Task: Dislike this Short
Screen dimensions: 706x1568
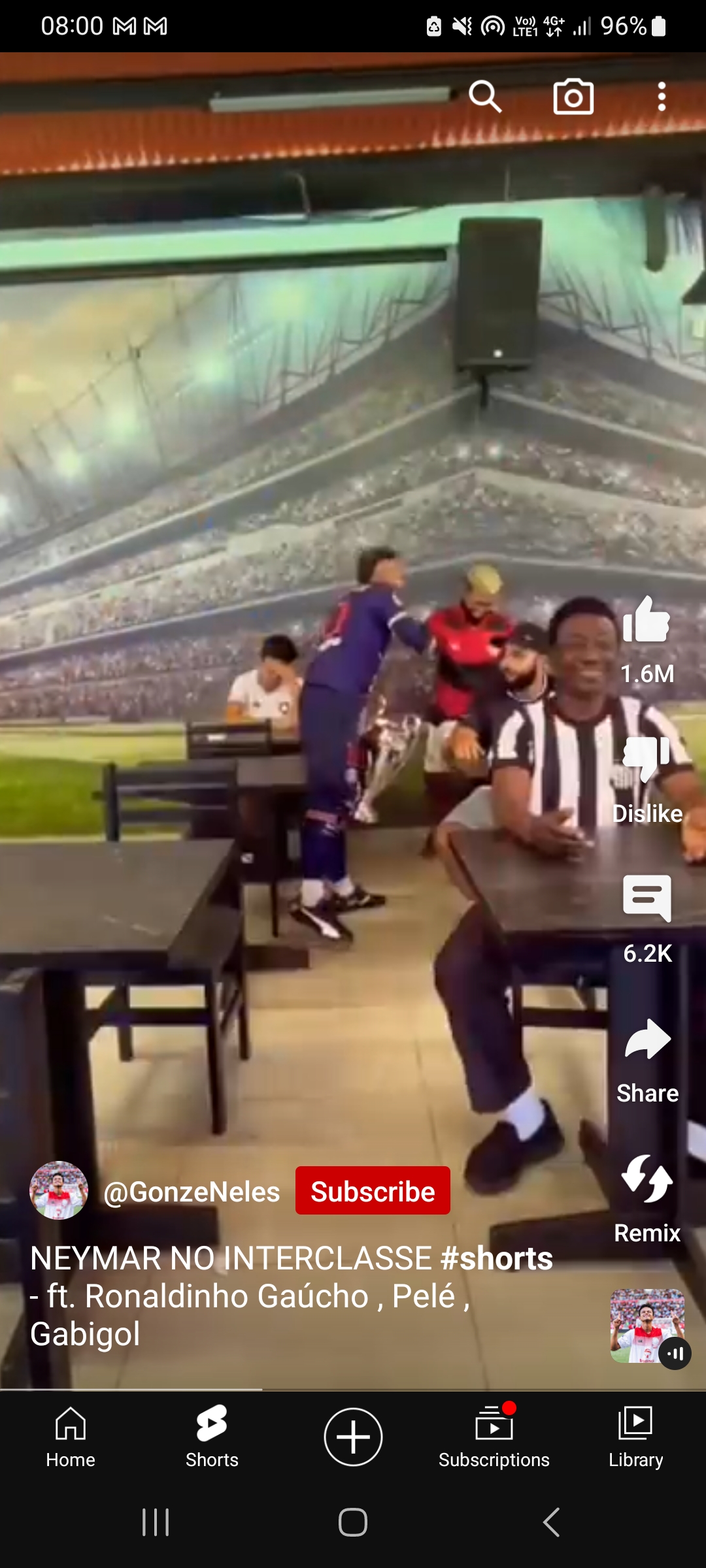Action: (647, 759)
